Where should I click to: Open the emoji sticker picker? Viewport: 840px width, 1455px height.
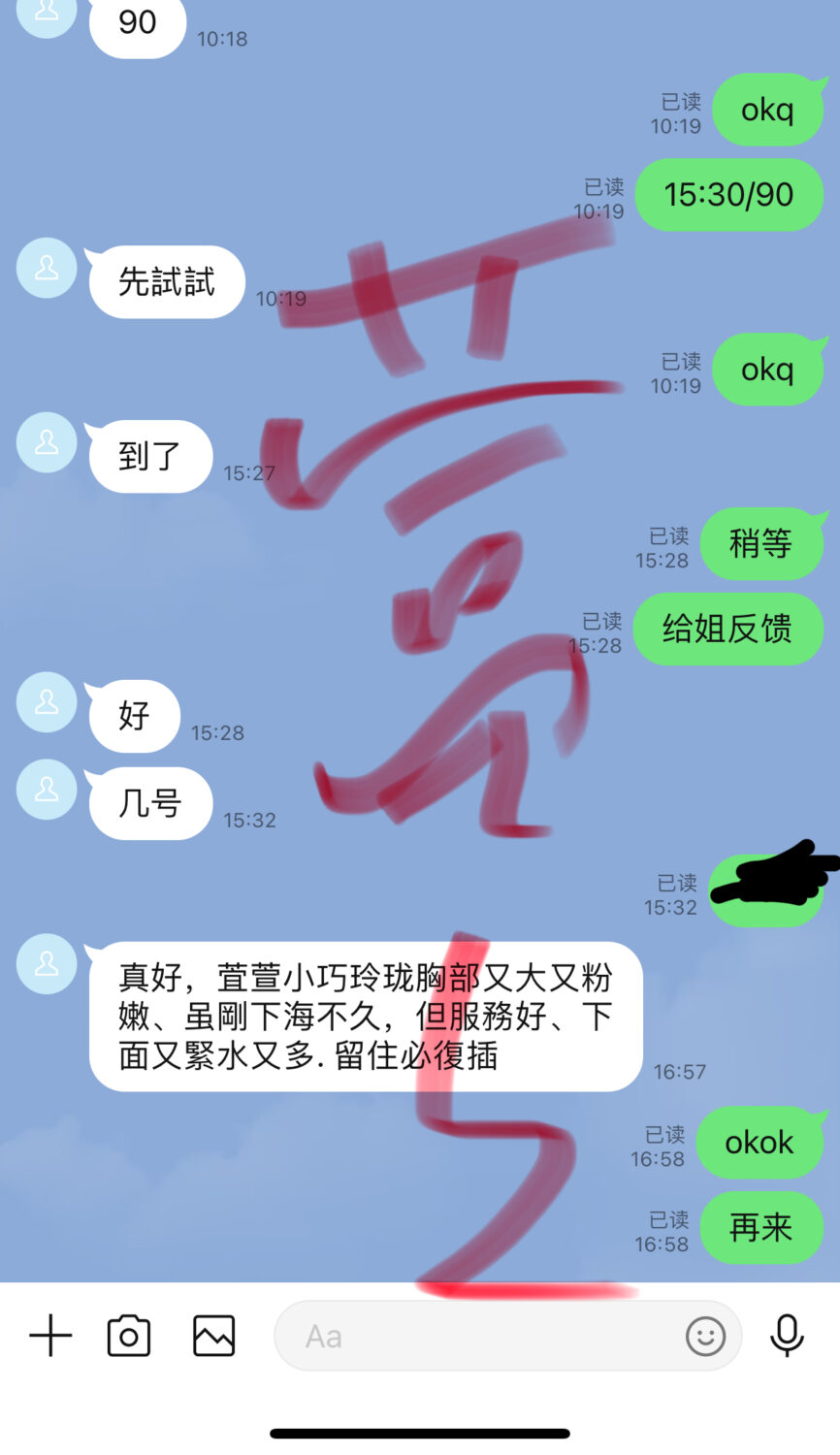tap(705, 1336)
